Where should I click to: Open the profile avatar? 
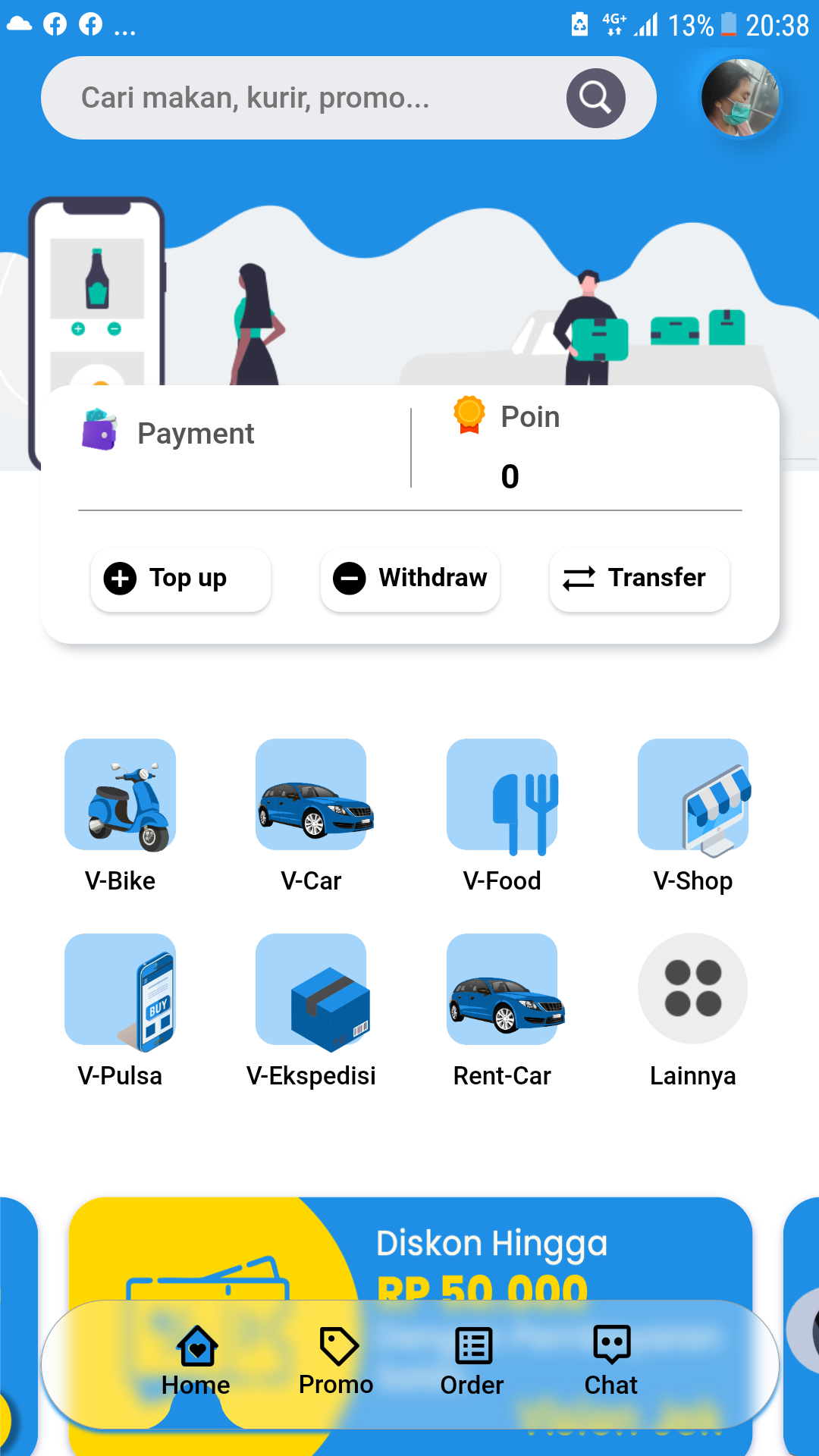739,98
